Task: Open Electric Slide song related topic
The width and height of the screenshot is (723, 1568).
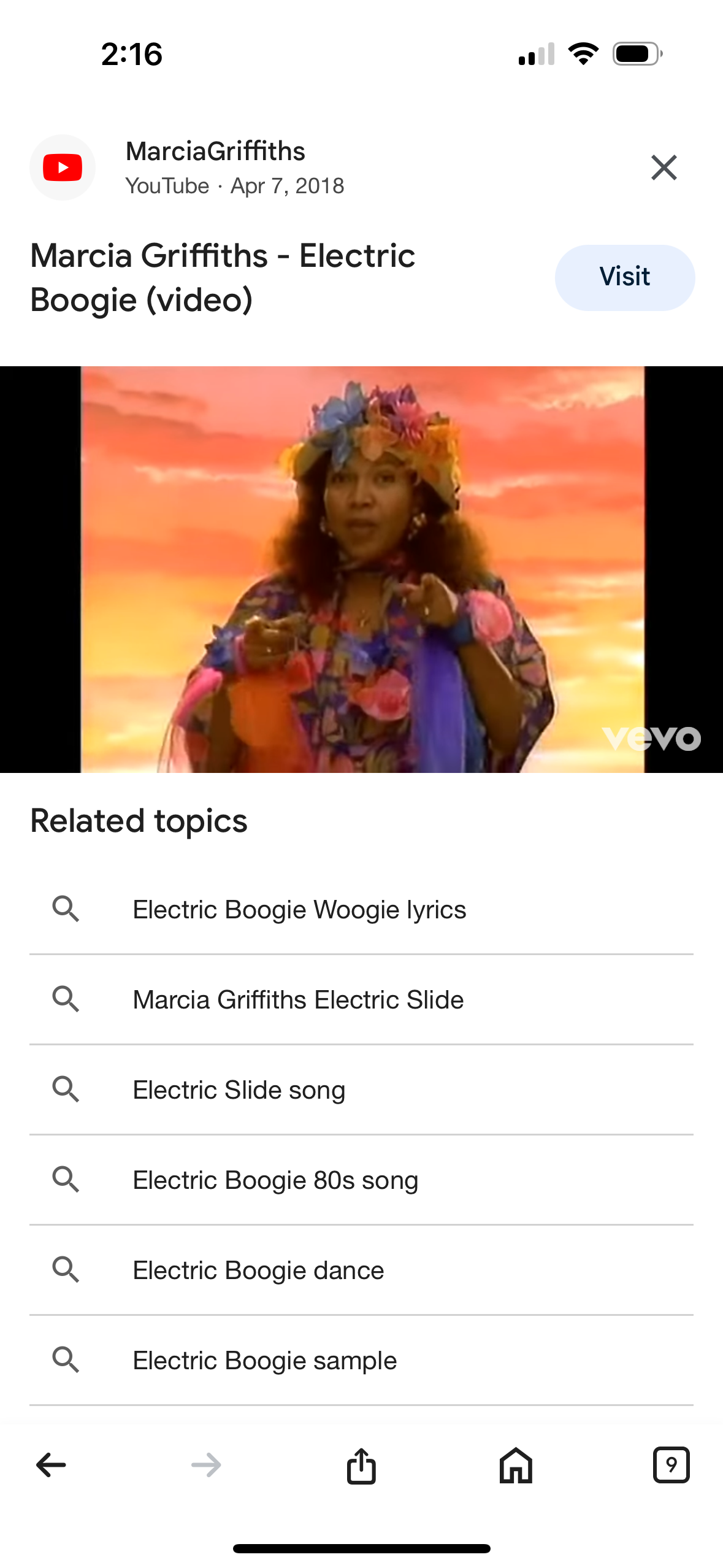Action: [x=361, y=1090]
